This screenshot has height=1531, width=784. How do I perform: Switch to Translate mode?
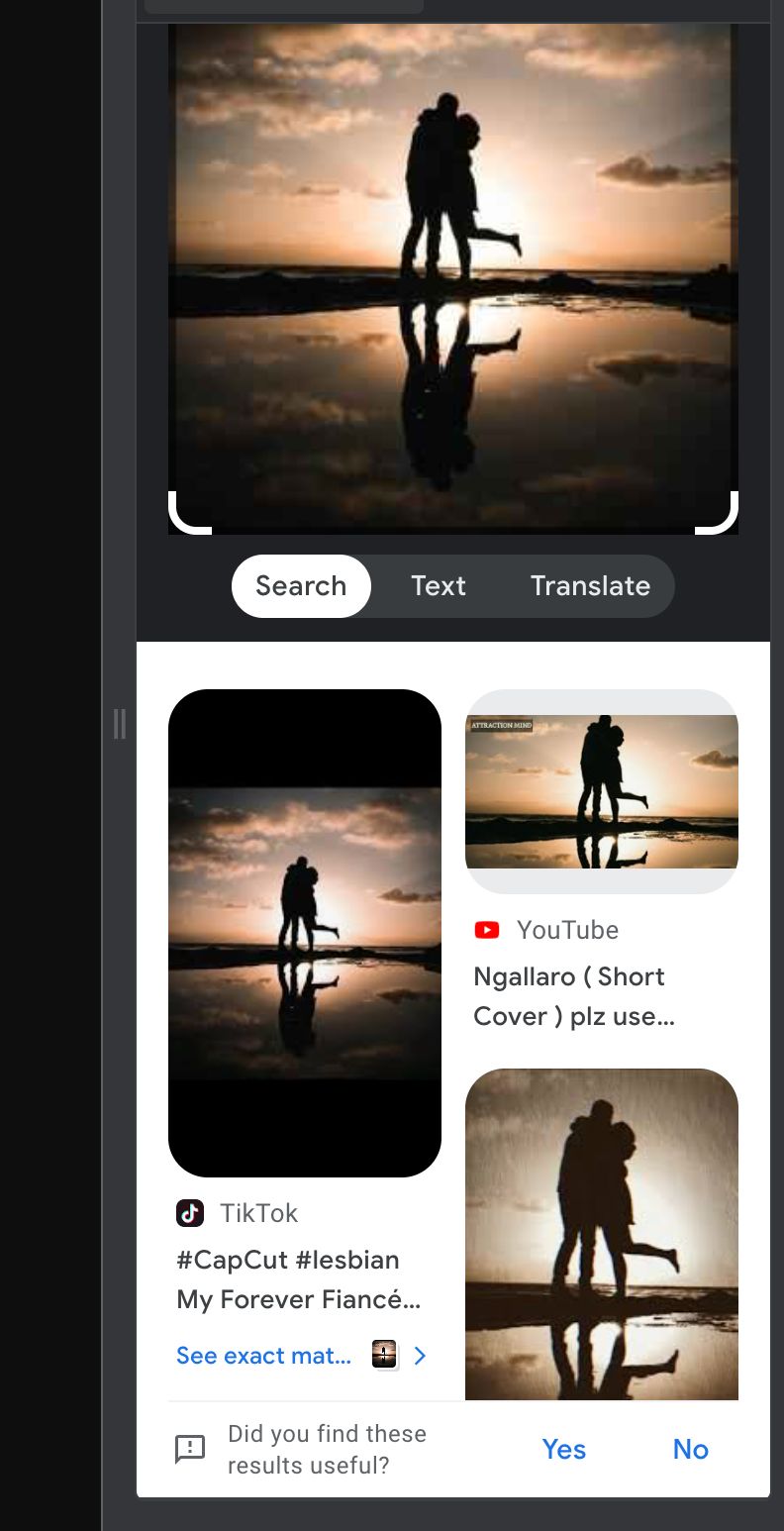[x=590, y=586]
